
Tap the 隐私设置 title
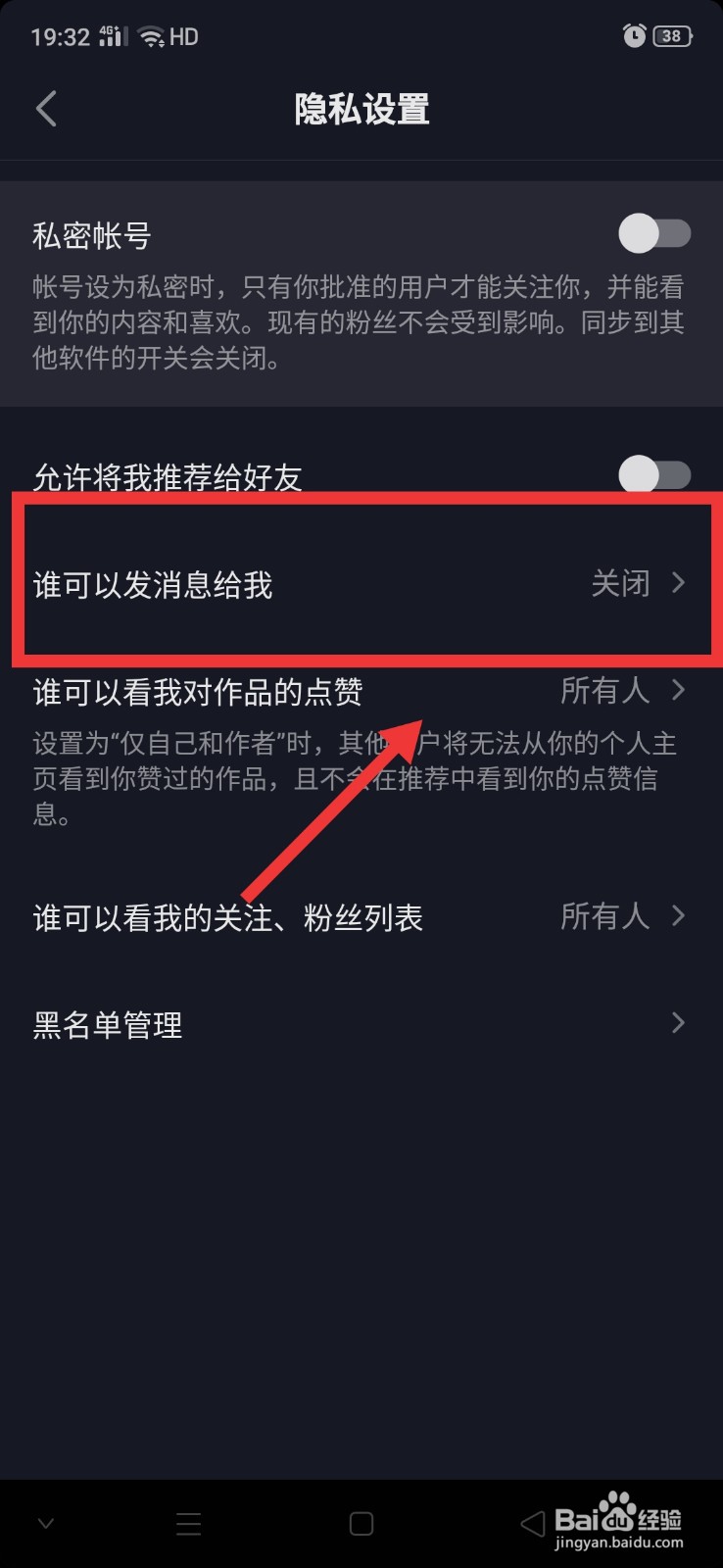pos(361,111)
